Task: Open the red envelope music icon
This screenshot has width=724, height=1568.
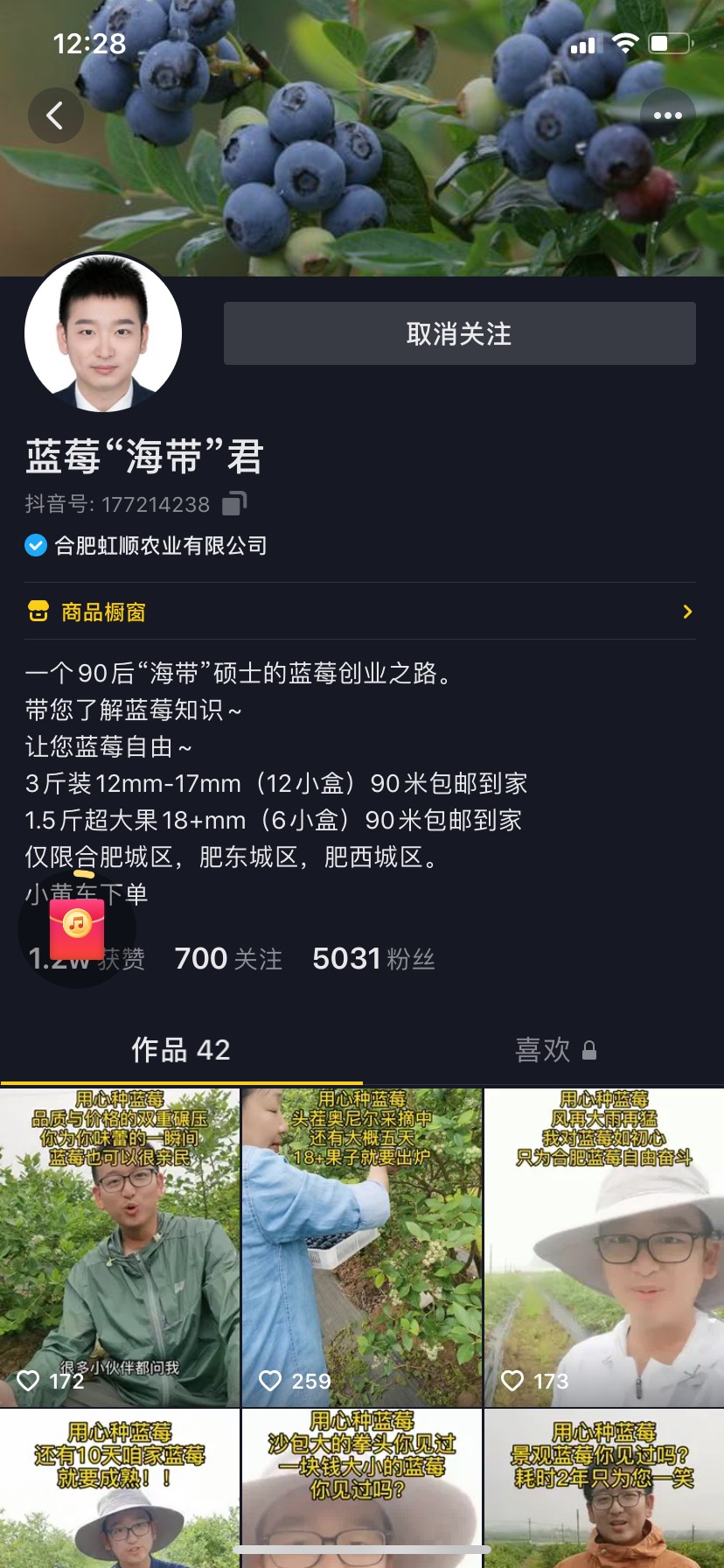Action: coord(77,928)
